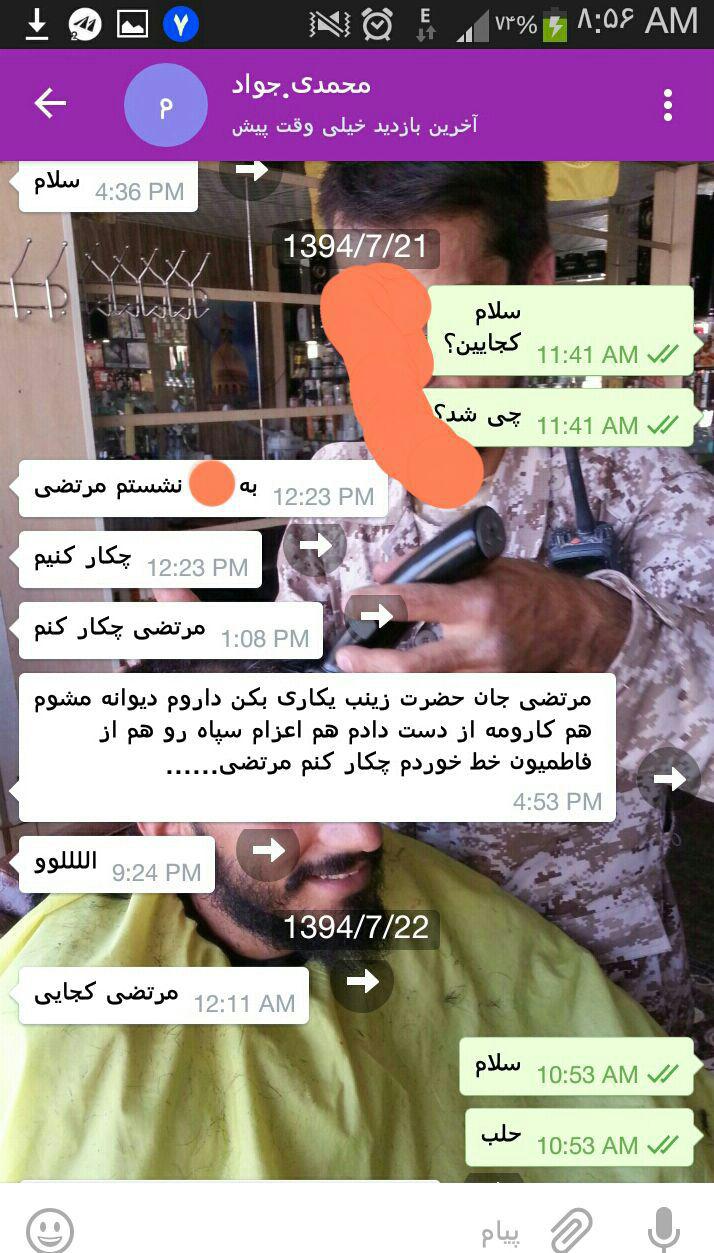This screenshot has width=714, height=1253.
Task: Go back to the chat list
Action: click(x=50, y=103)
